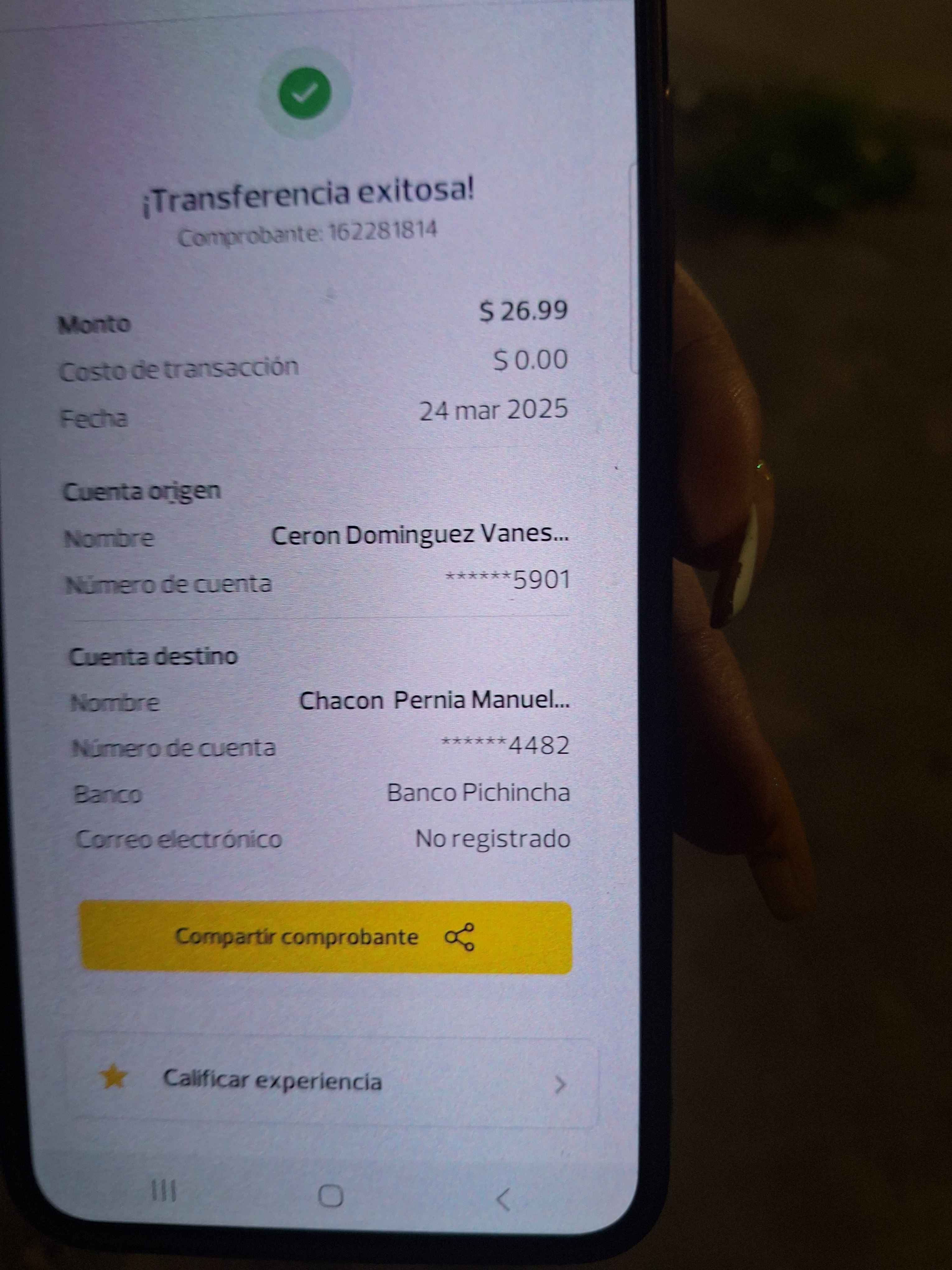Viewport: 952px width, 1270px height.
Task: Open the recent apps view
Action: click(x=164, y=1191)
